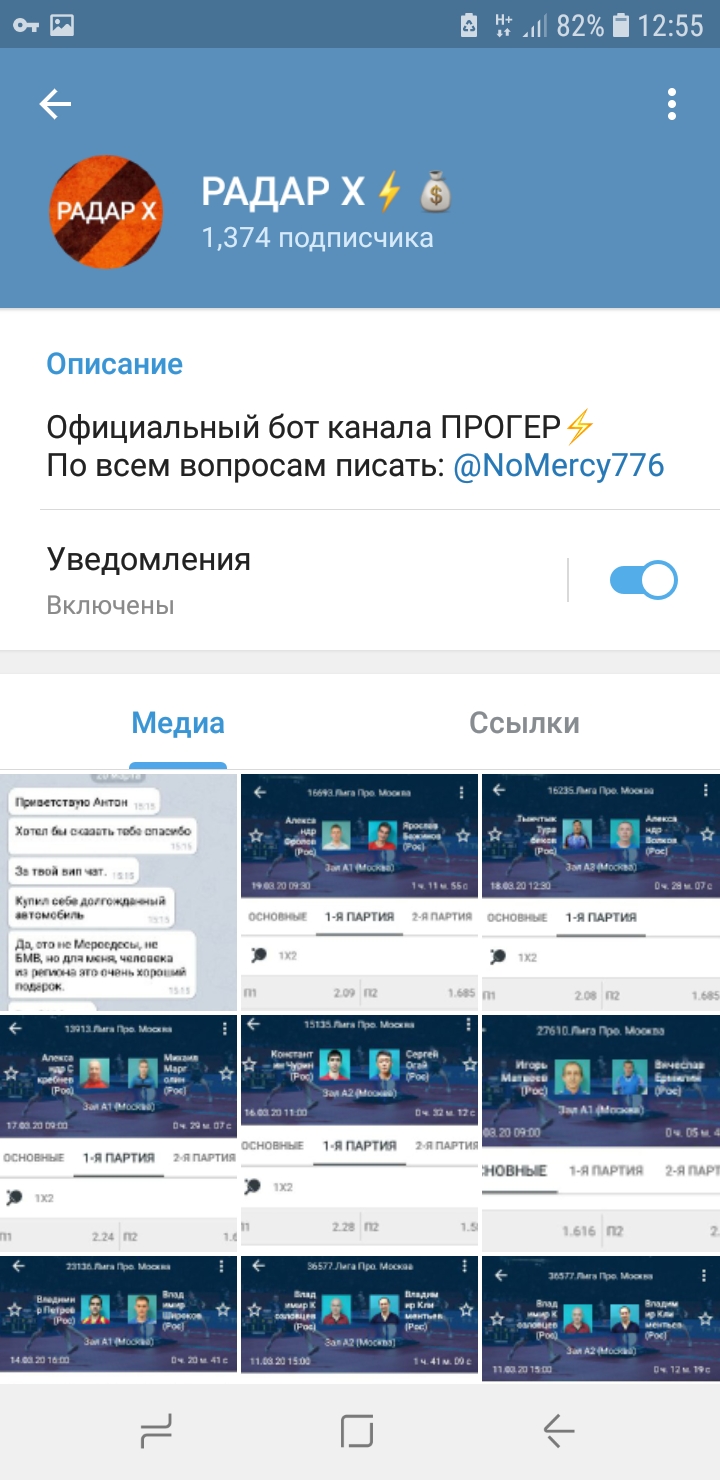The width and height of the screenshot is (720, 1480).
Task: Open media tile for match 16235
Action: pyautogui.click(x=601, y=891)
